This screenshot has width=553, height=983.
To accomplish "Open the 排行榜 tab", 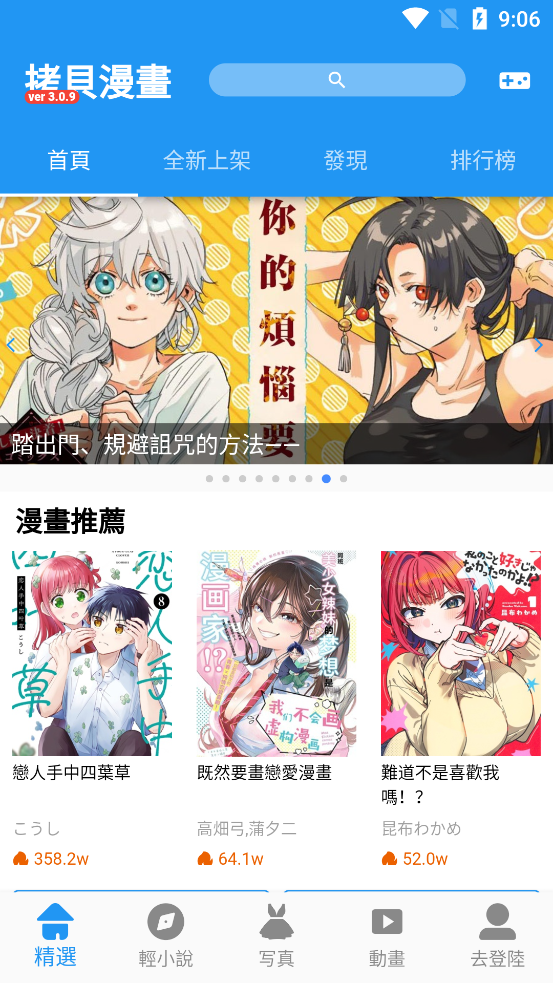I will coord(483,160).
